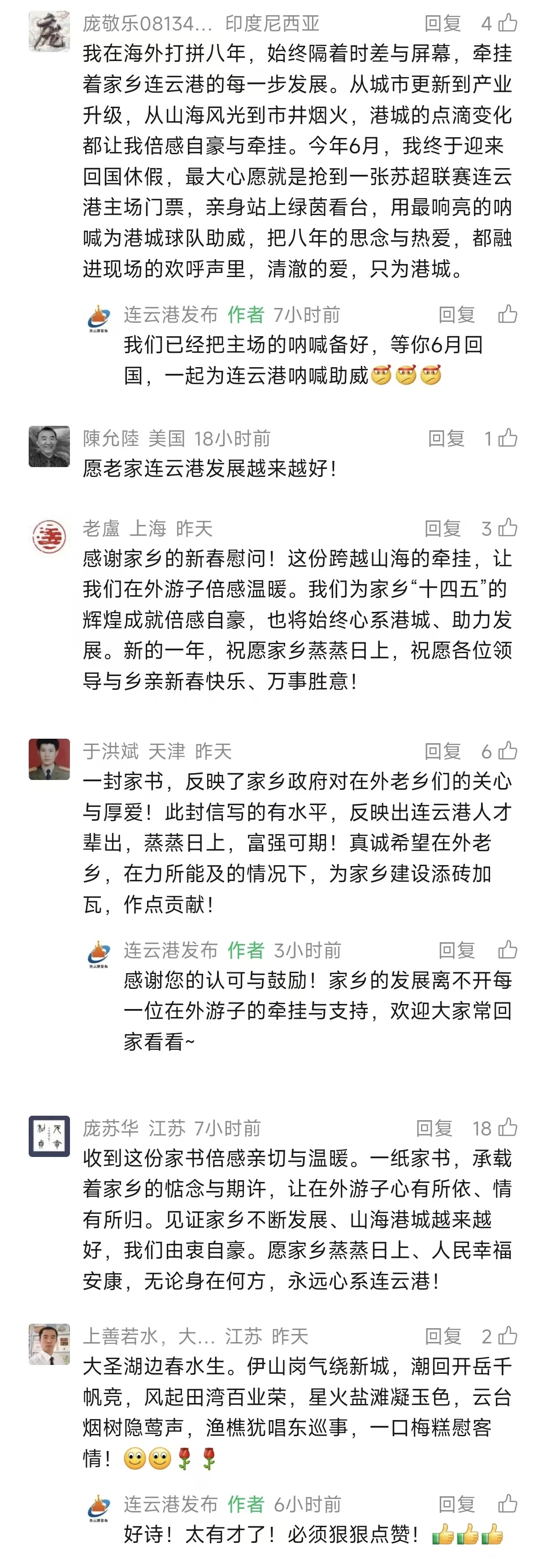This screenshot has height=1568, width=547.
Task: Like 上善若水's poem comment
Action: pyautogui.click(x=508, y=1336)
